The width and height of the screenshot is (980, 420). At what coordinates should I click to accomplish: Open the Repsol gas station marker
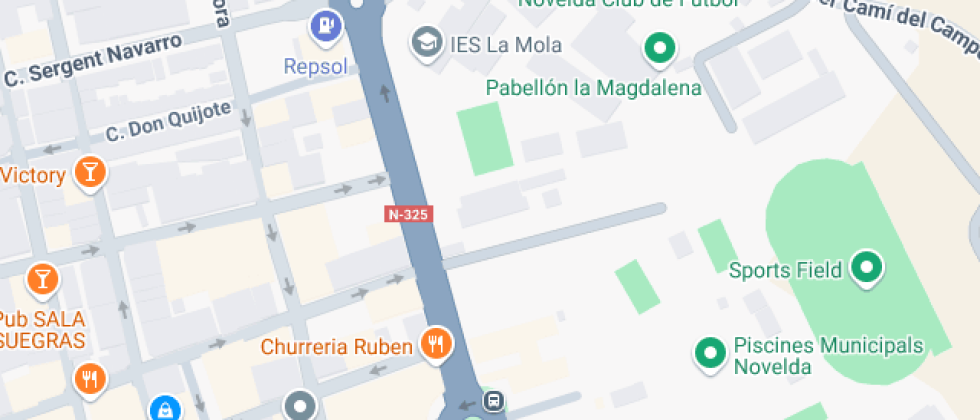click(326, 27)
